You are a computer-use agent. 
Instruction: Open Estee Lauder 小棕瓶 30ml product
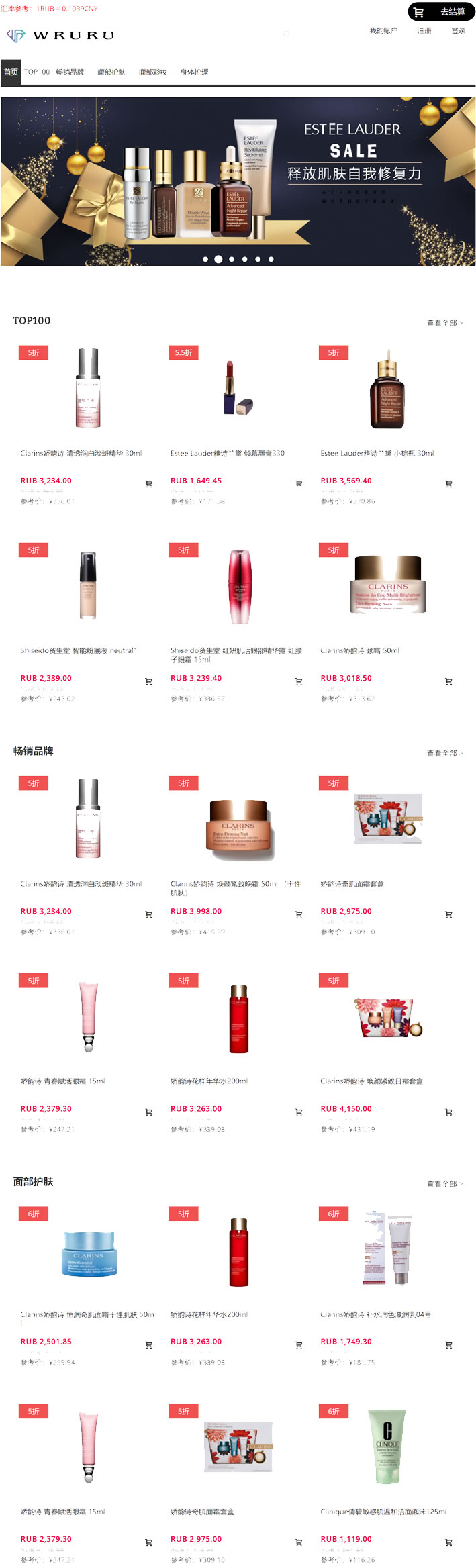pos(377,454)
